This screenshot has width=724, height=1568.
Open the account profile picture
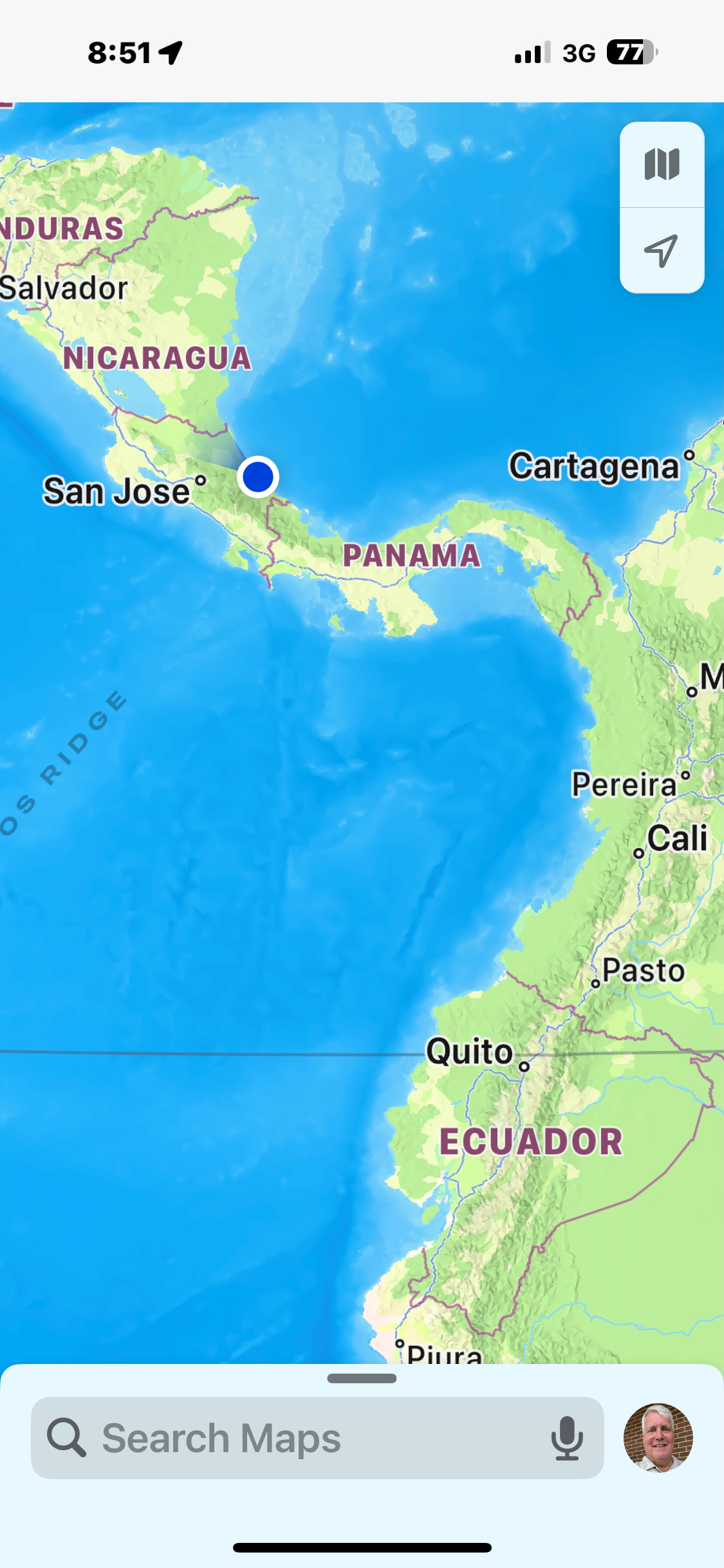point(658,1438)
